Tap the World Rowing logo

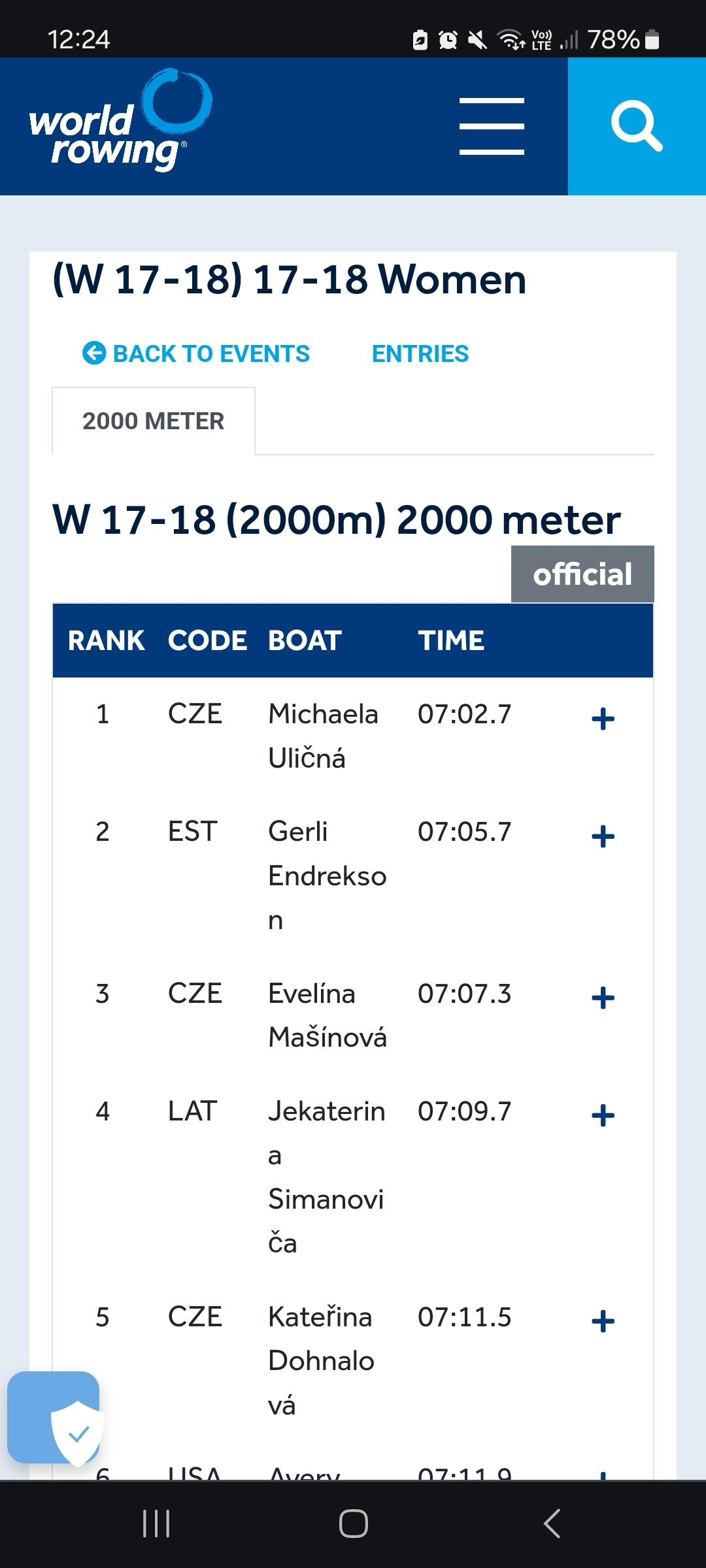click(x=121, y=121)
